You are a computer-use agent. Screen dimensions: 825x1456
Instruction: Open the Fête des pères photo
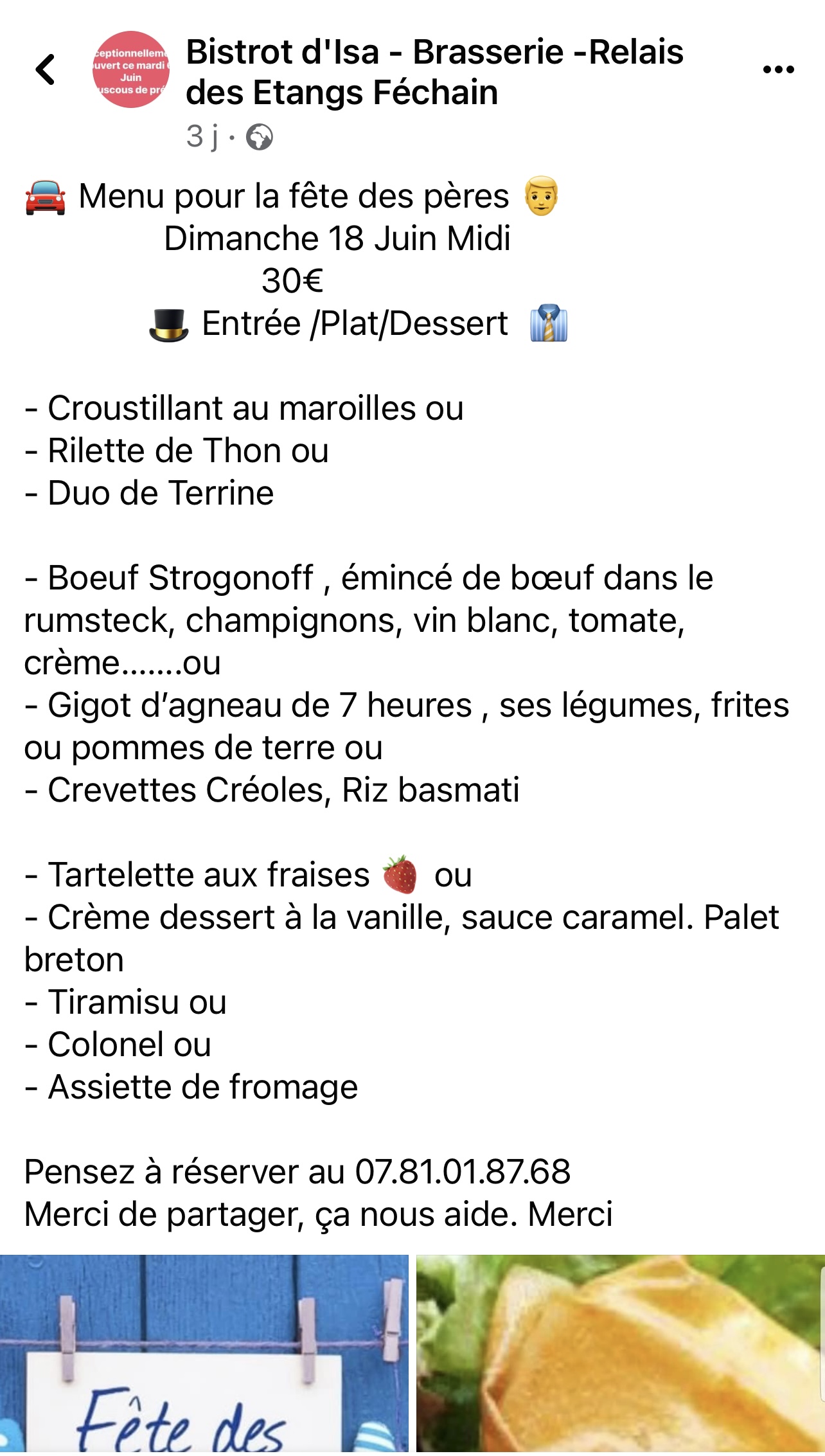click(204, 1354)
